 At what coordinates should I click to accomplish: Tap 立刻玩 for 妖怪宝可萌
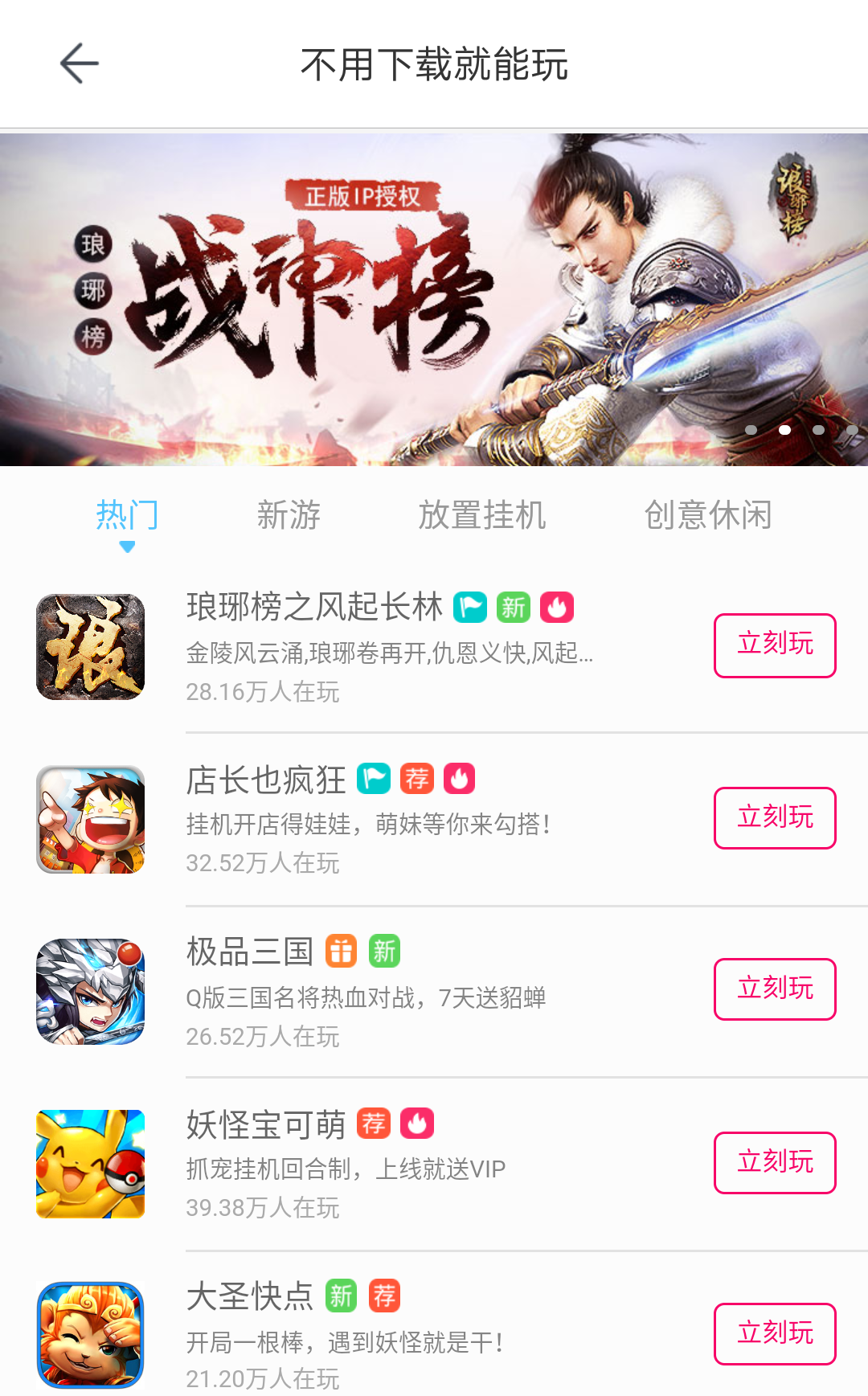tap(774, 1163)
